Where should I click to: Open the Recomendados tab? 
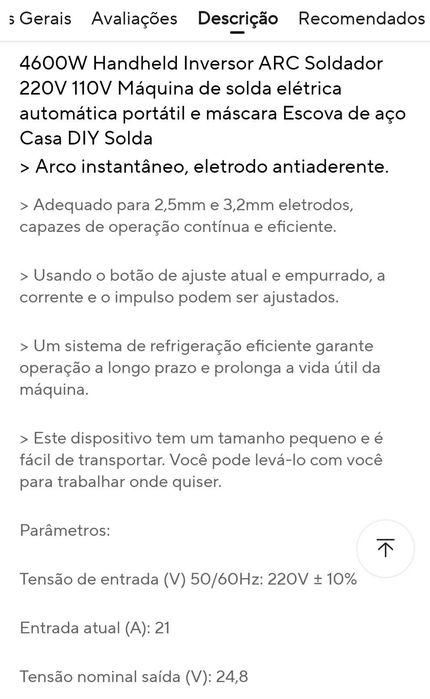click(x=362, y=19)
